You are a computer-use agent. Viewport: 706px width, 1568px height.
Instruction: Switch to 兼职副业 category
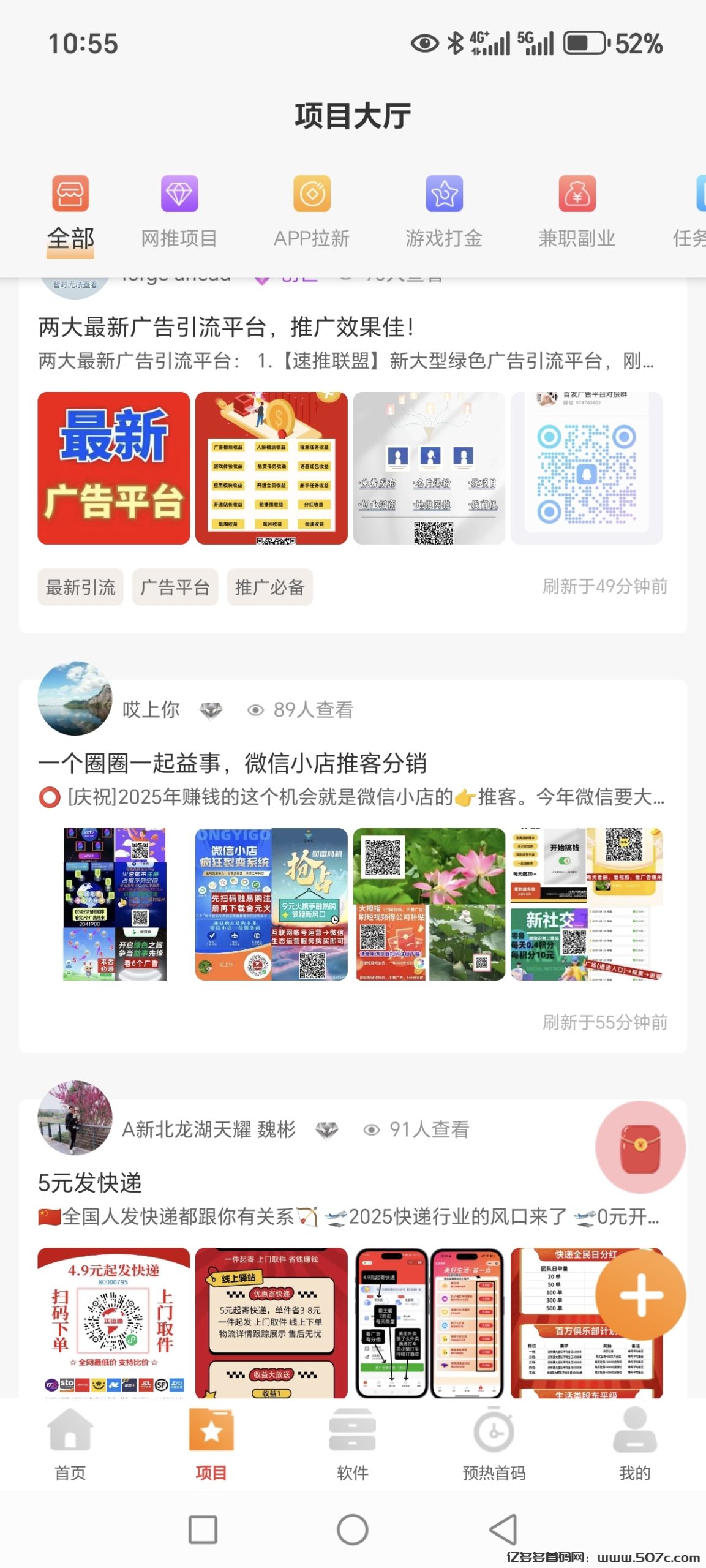point(577,212)
